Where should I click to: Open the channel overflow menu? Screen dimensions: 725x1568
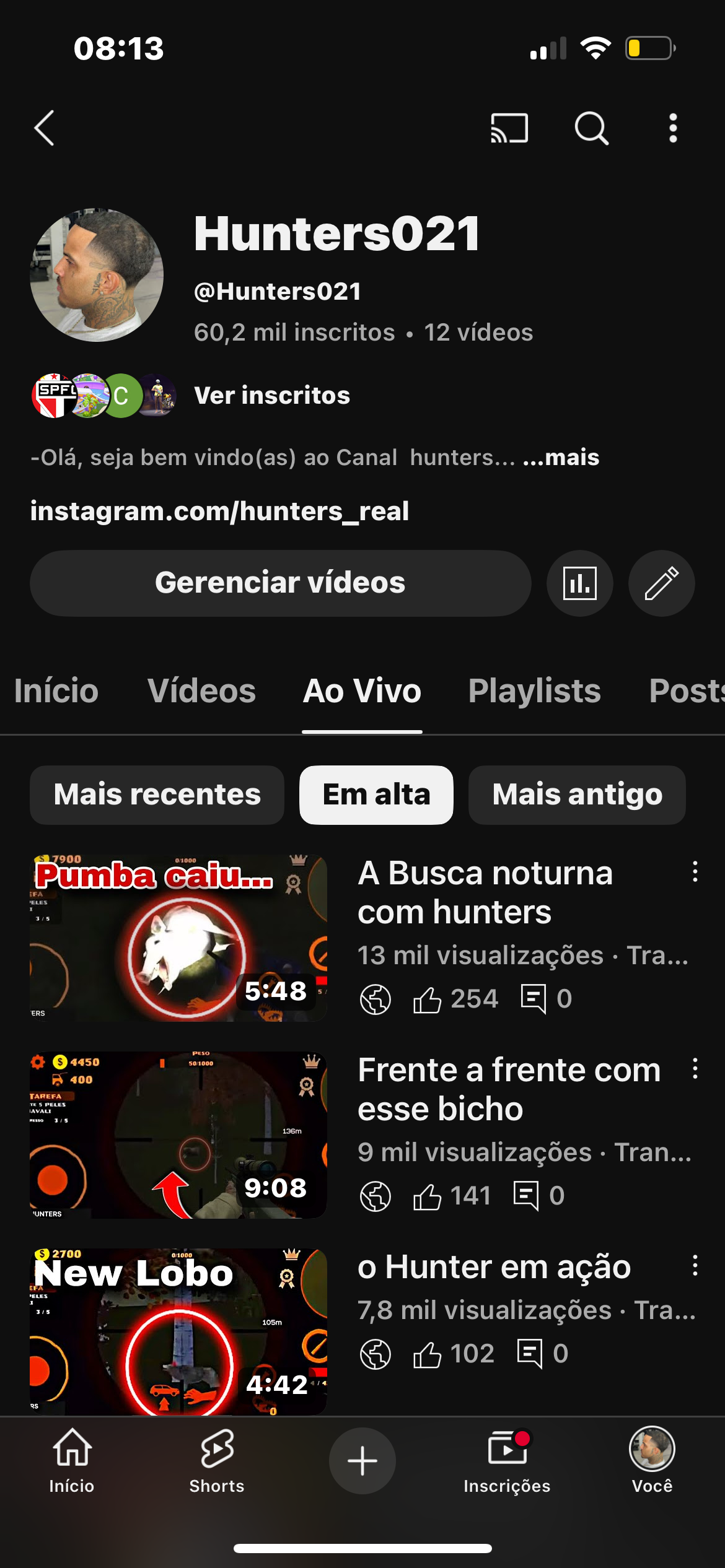click(673, 128)
